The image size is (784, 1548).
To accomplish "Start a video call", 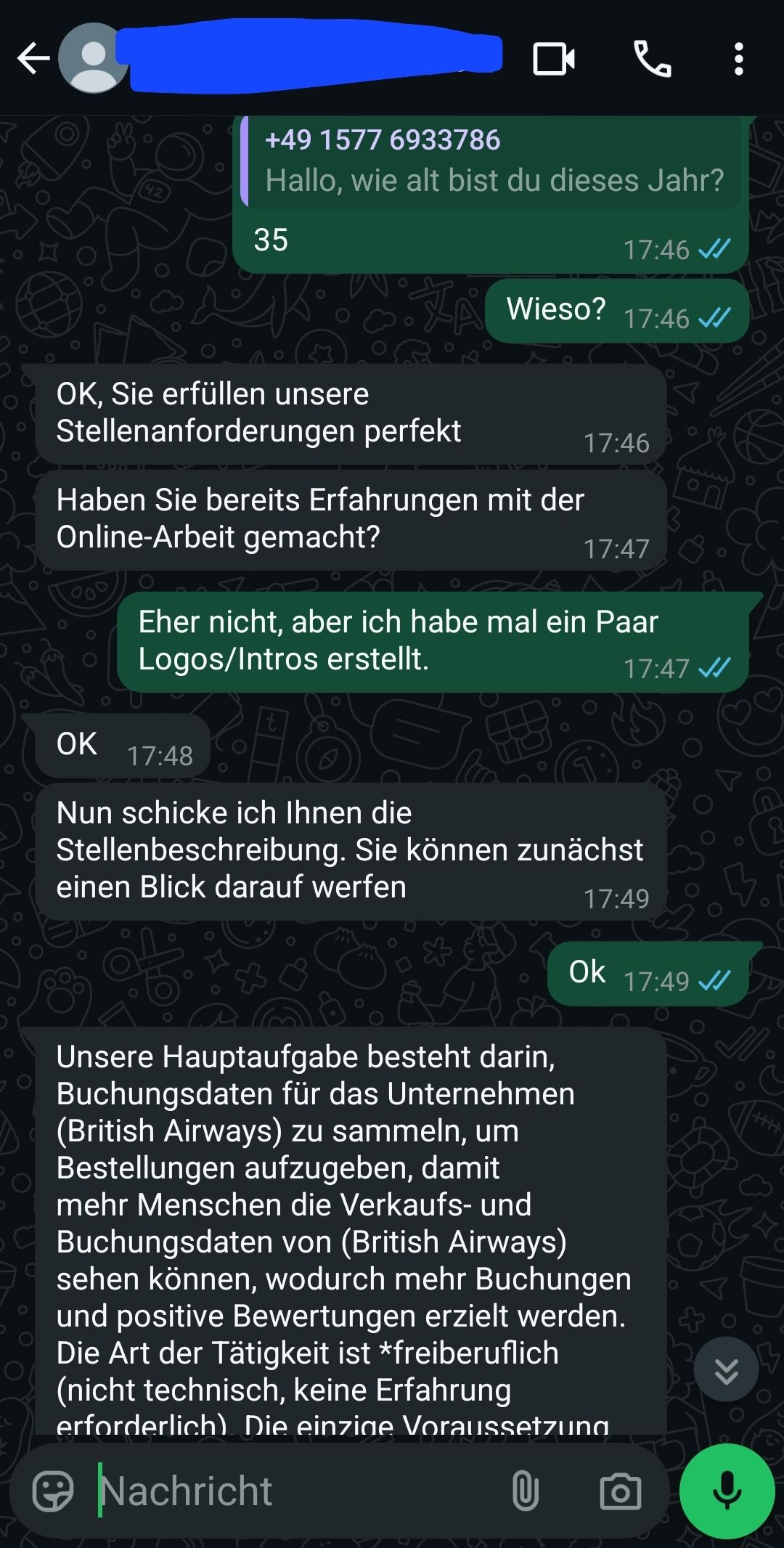I will [554, 59].
